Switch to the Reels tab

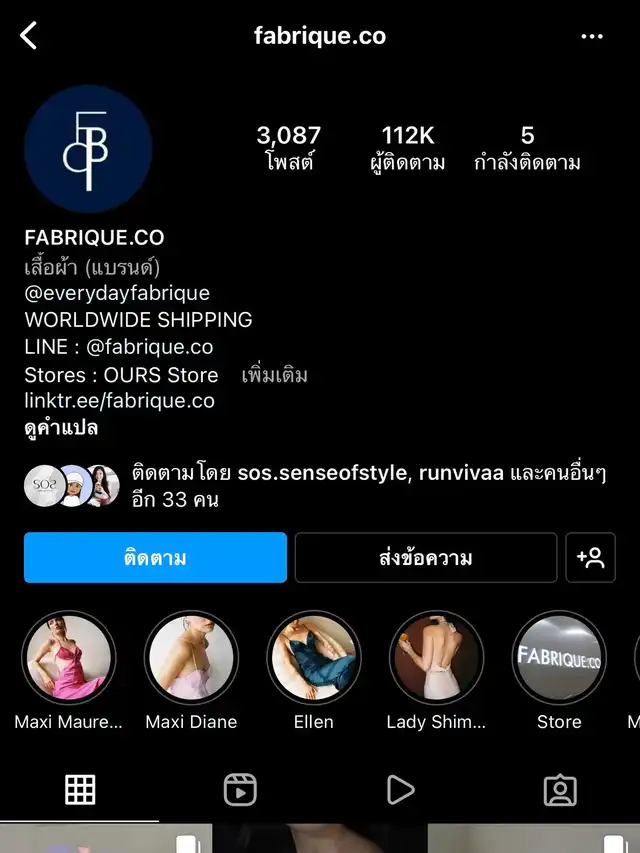(240, 790)
